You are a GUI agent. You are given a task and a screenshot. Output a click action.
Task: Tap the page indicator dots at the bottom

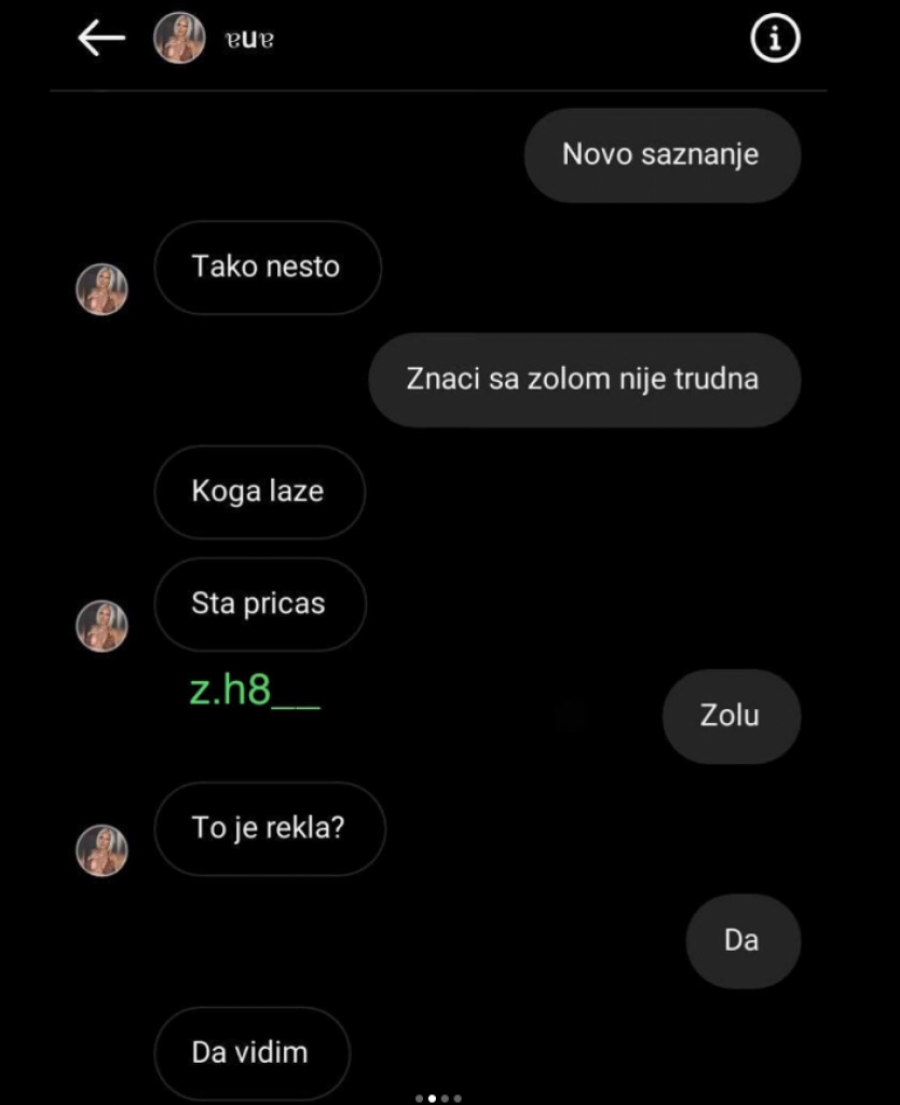coord(439,1098)
